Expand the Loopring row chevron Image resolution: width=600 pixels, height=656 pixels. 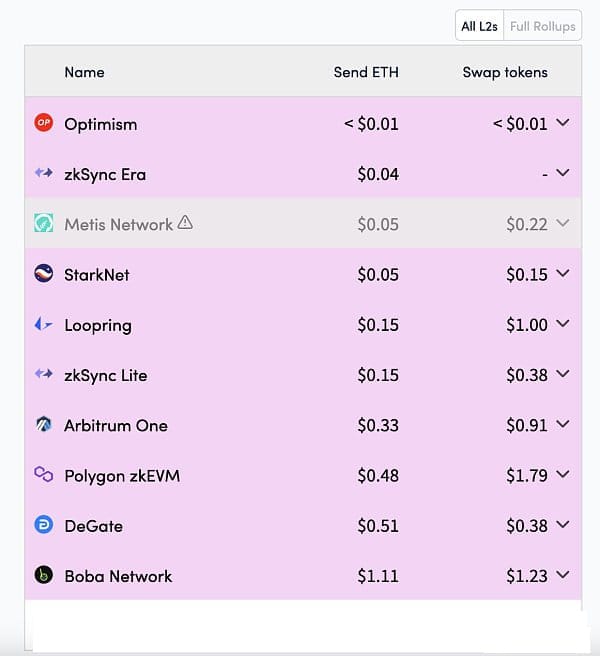click(x=562, y=324)
